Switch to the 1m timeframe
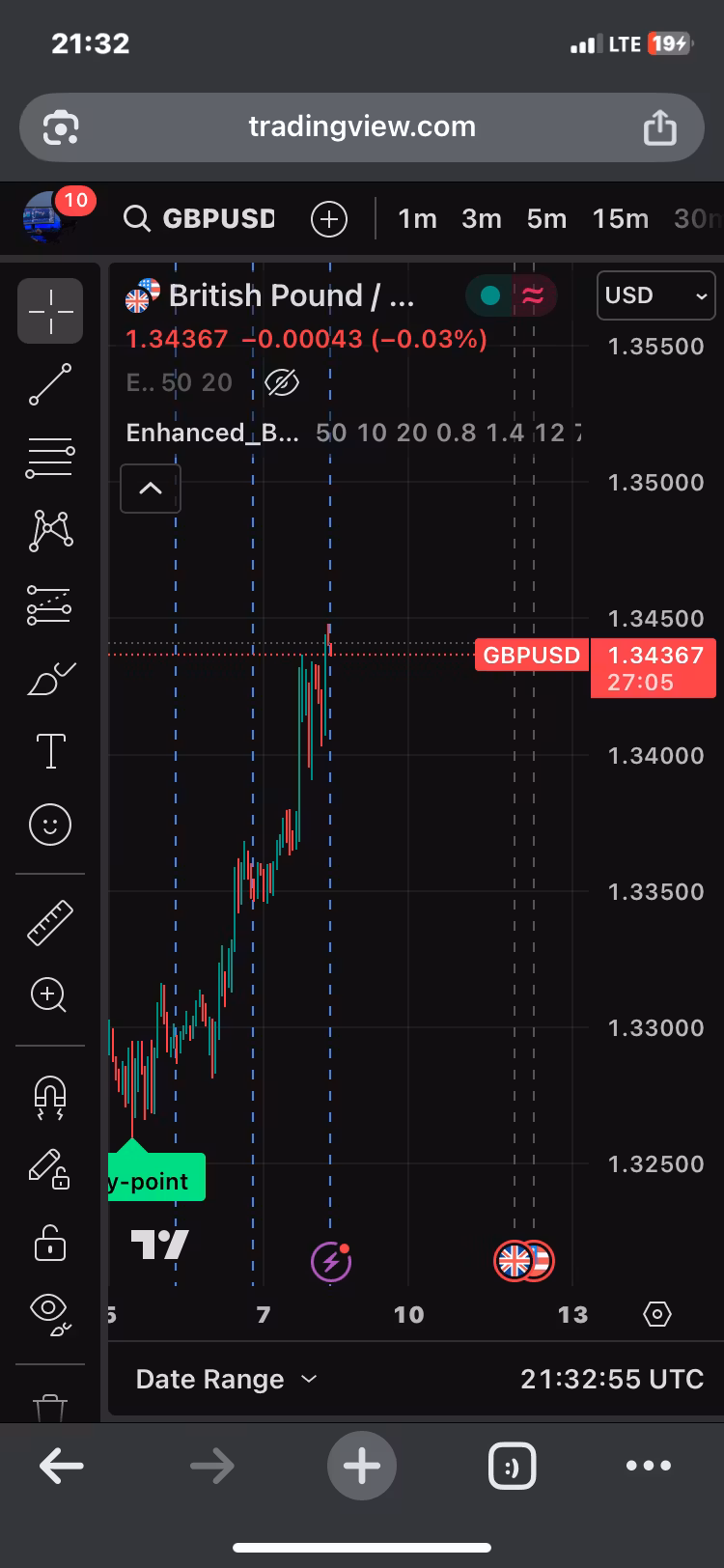The width and height of the screenshot is (724, 1568). point(417,219)
